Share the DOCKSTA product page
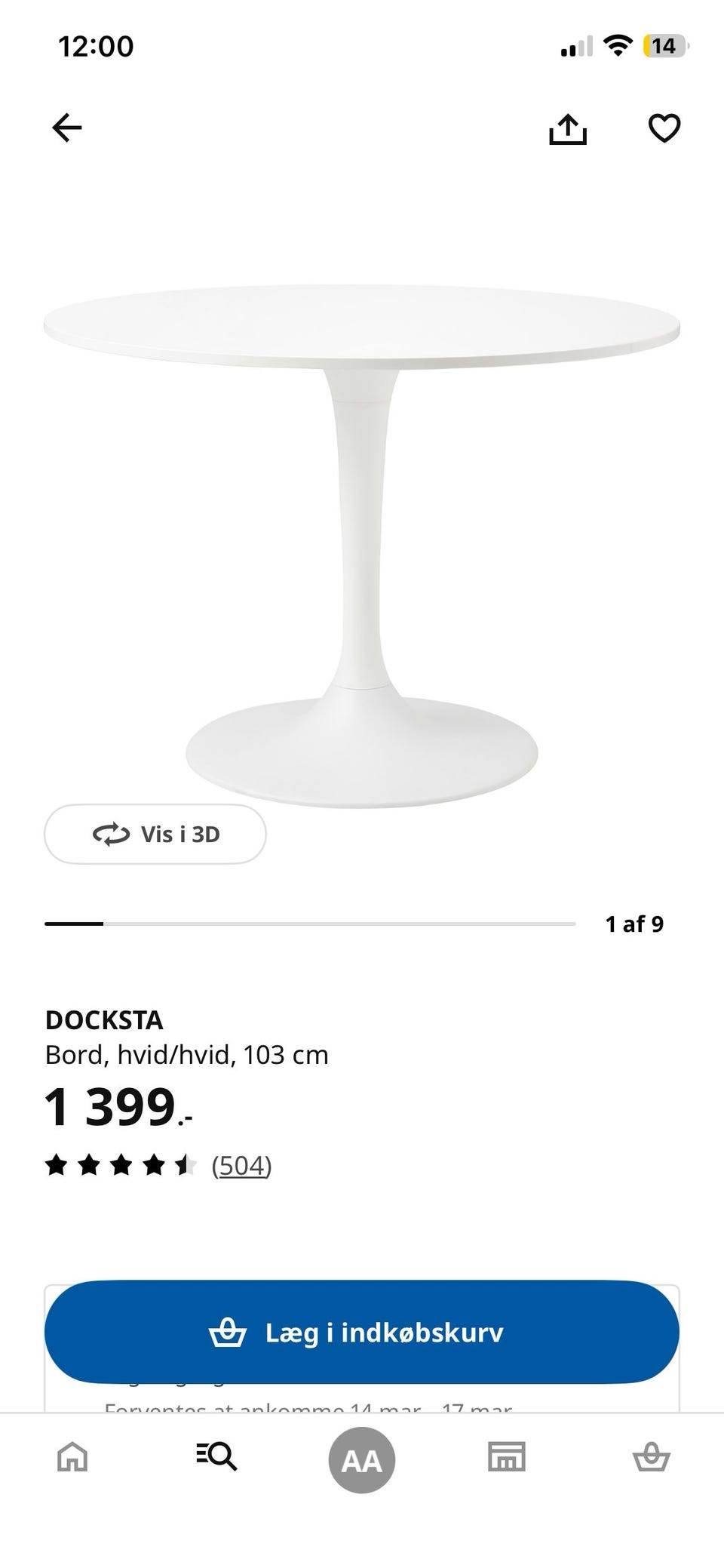 pos(567,128)
